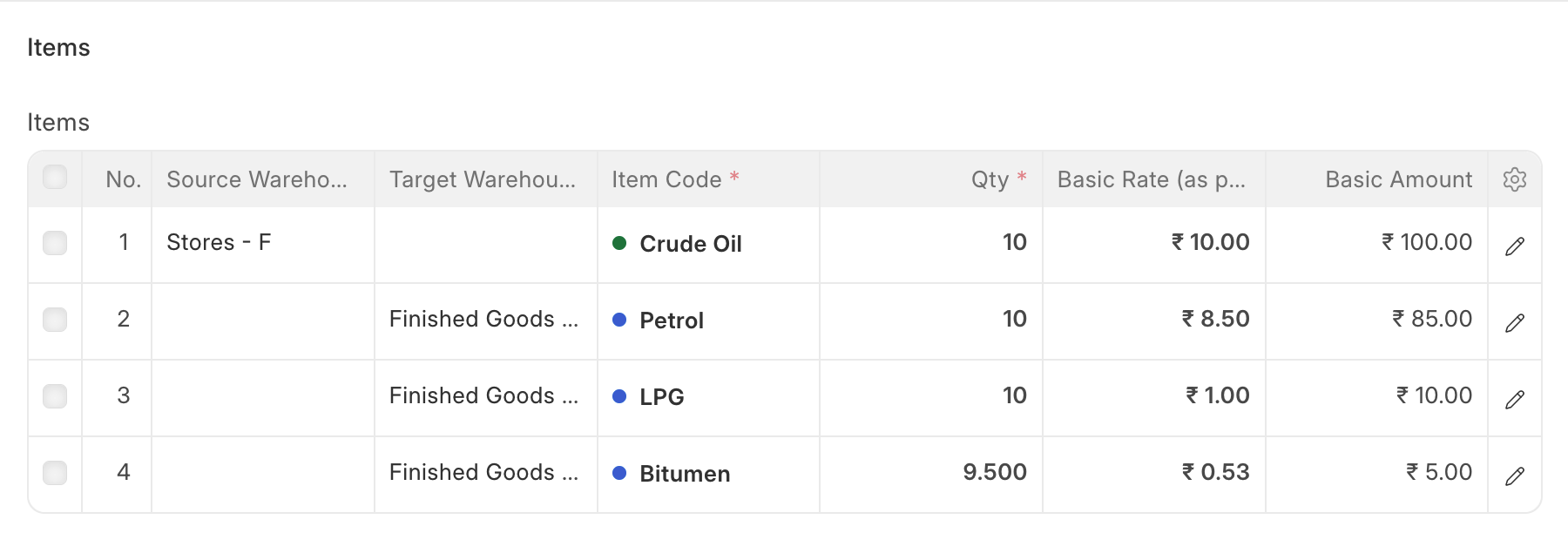Tick the checkbox for Petrol row
This screenshot has width=1568, height=533.
coord(55,320)
